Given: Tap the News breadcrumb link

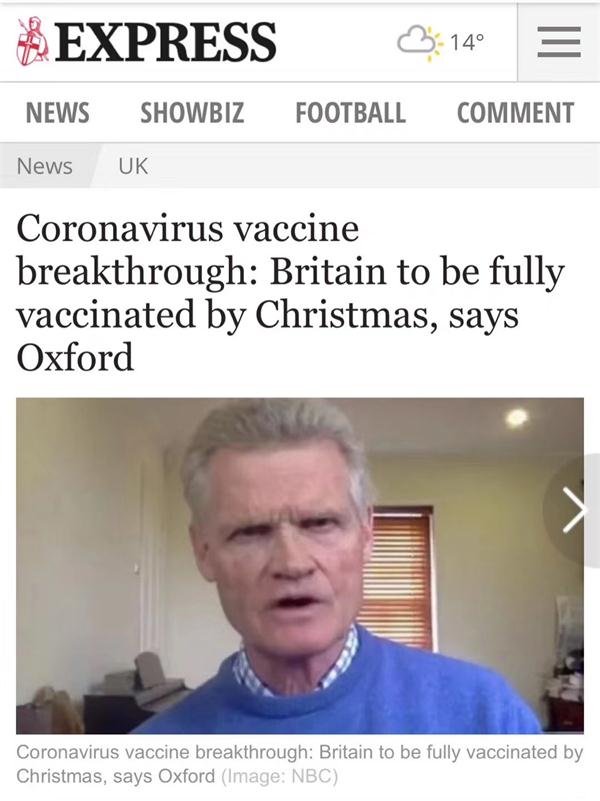Looking at the screenshot, I should click(45, 166).
